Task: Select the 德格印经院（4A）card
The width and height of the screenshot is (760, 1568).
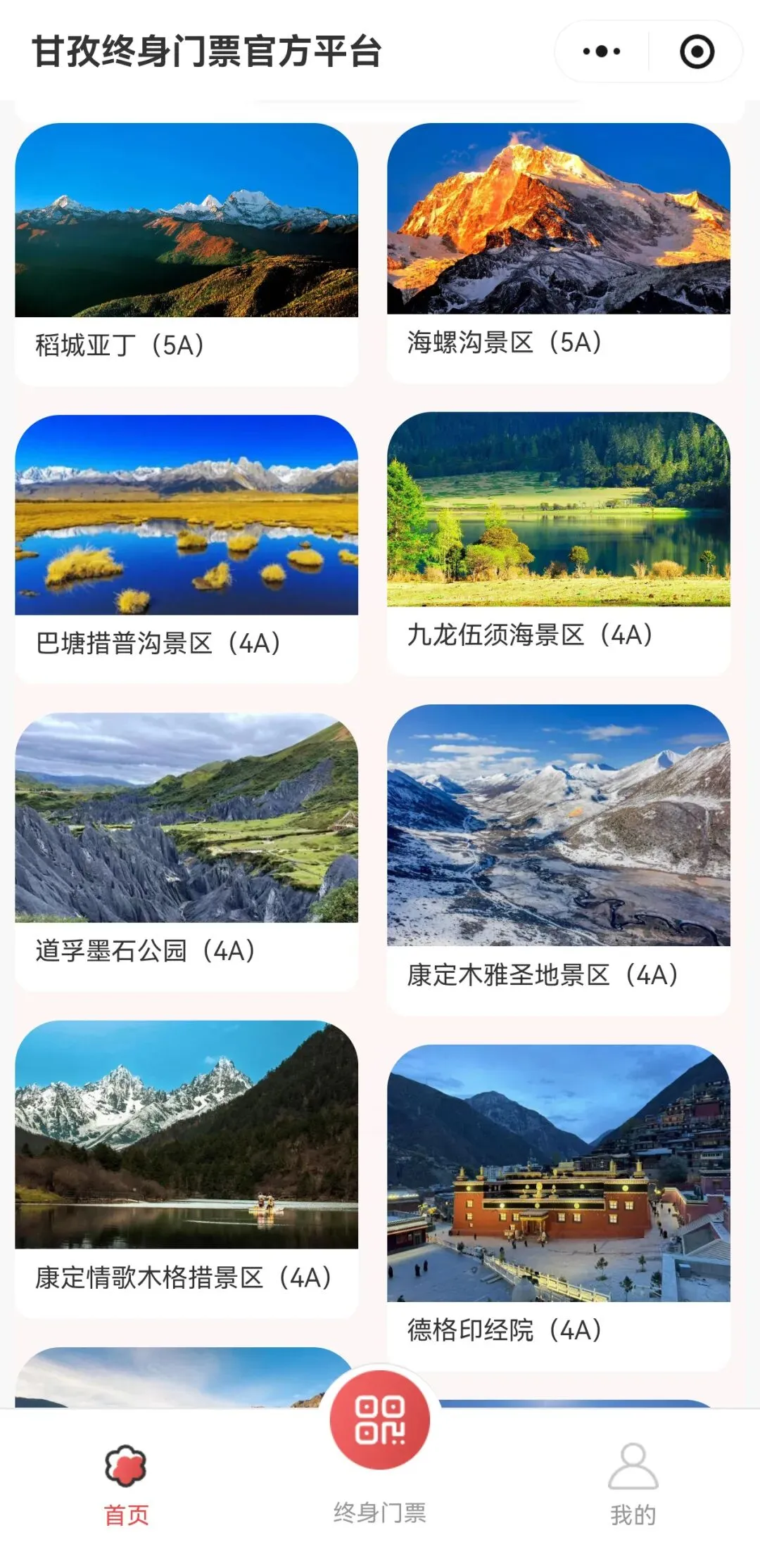Action: click(x=558, y=1205)
